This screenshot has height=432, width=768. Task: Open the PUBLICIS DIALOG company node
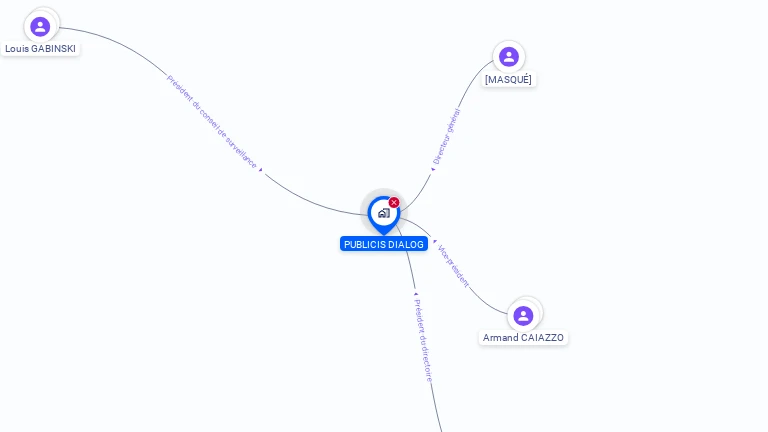[383, 214]
